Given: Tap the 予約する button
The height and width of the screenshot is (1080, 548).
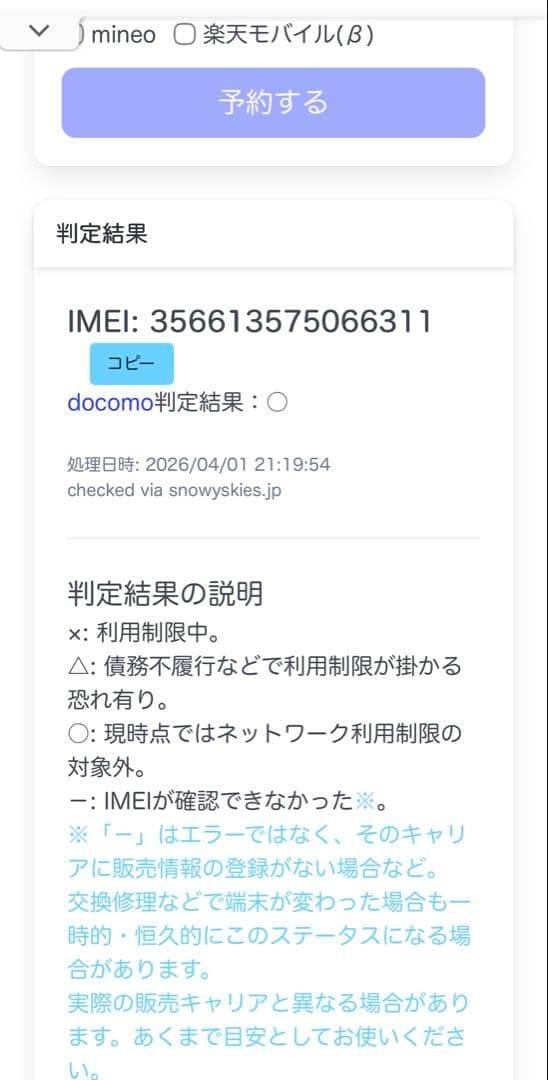Looking at the screenshot, I should [273, 103].
